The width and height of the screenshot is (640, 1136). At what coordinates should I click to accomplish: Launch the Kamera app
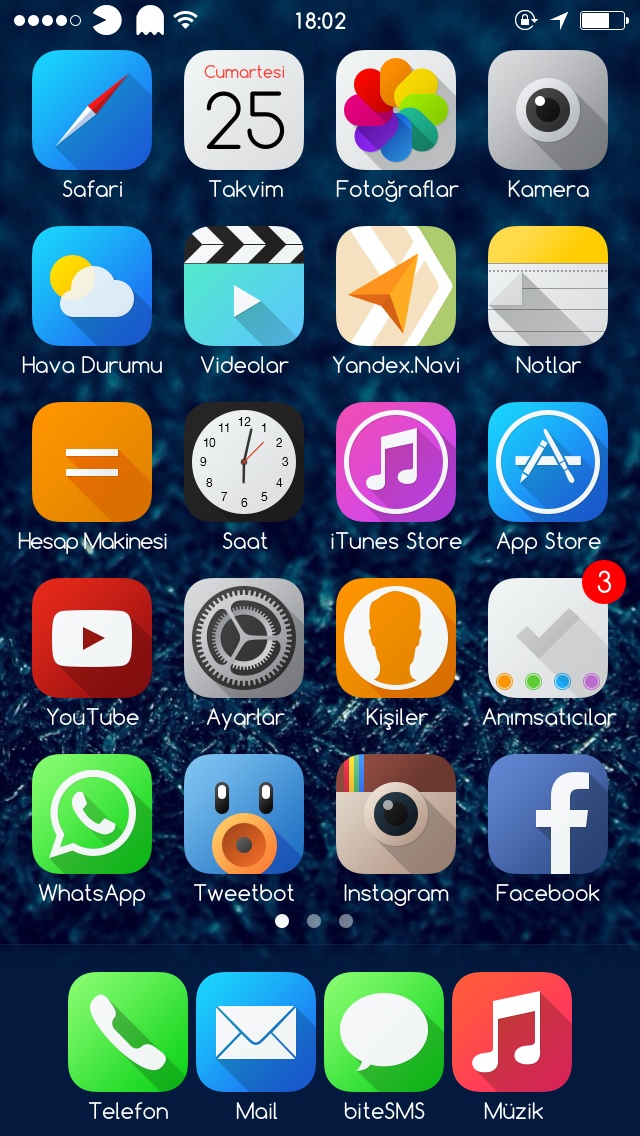click(548, 110)
